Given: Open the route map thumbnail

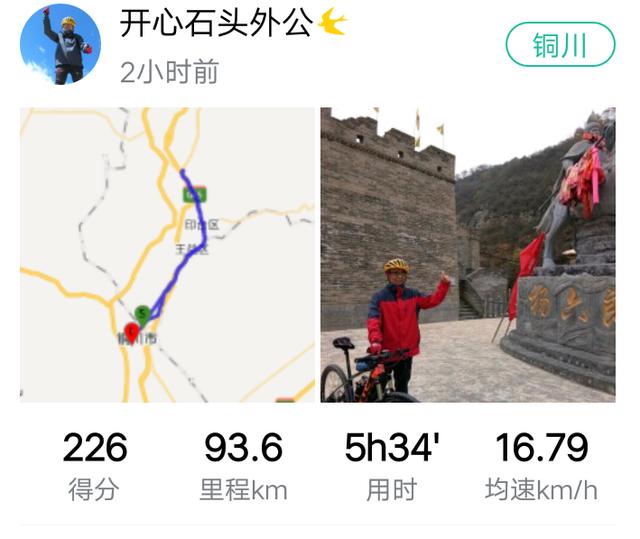Looking at the screenshot, I should point(167,255).
